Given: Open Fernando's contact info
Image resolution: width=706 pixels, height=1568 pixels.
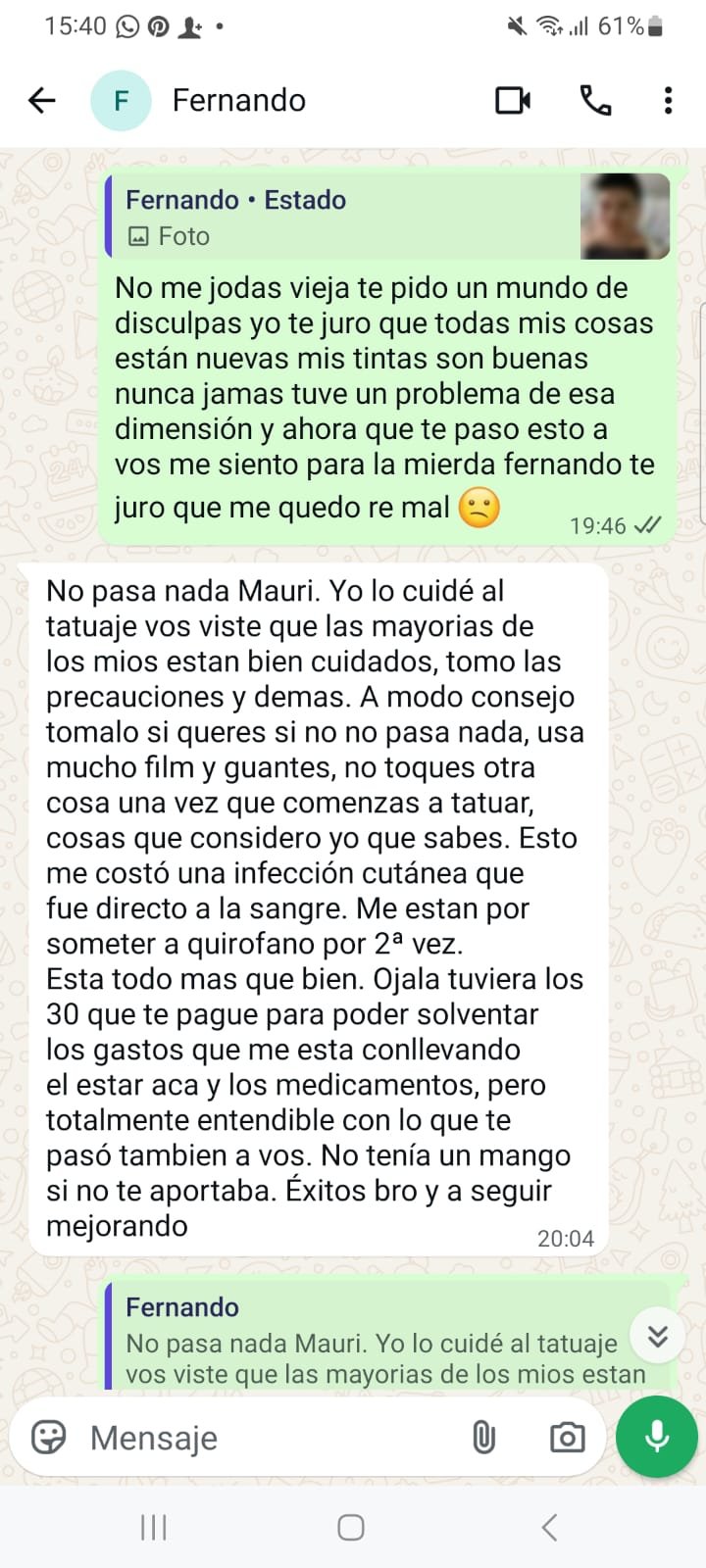Looking at the screenshot, I should coord(238,100).
